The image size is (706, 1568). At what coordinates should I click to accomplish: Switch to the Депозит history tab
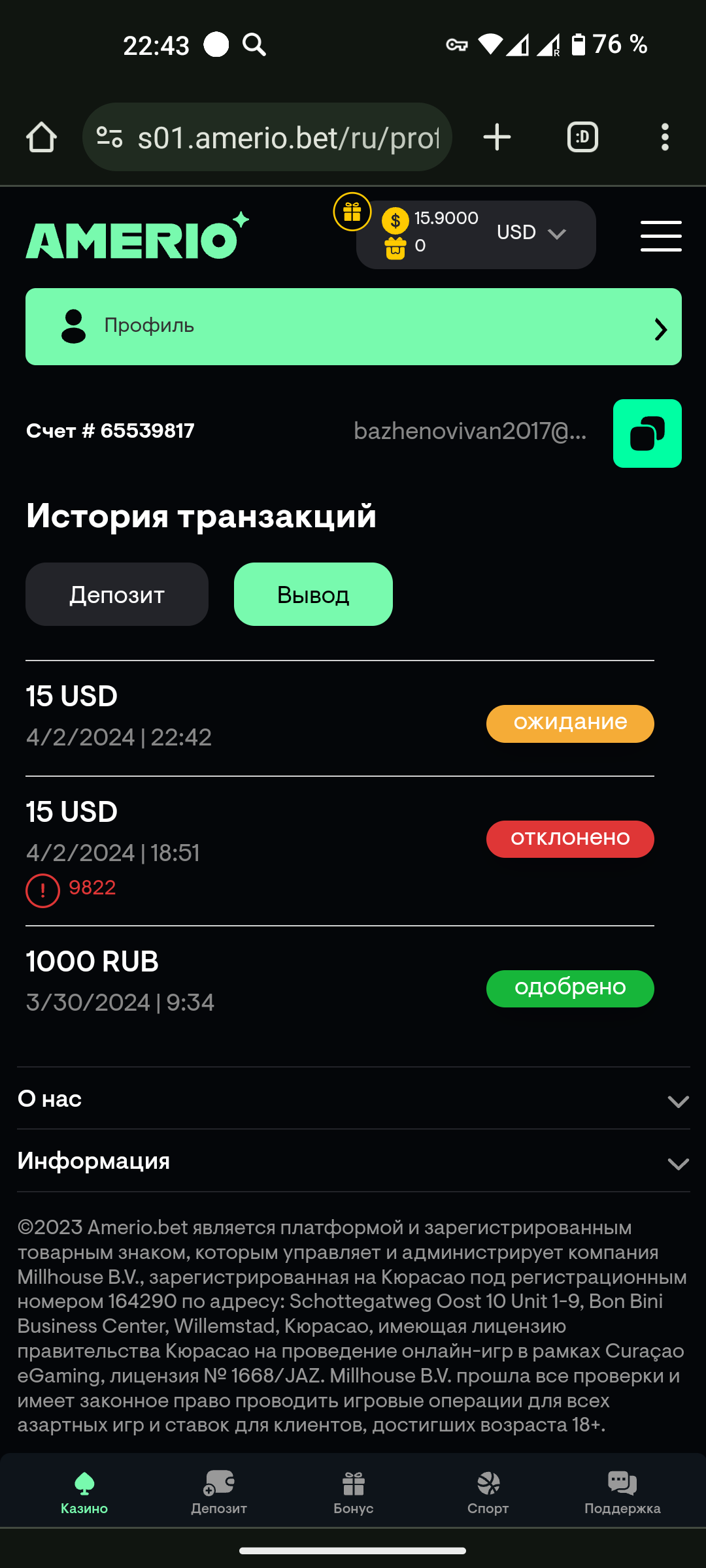(117, 595)
